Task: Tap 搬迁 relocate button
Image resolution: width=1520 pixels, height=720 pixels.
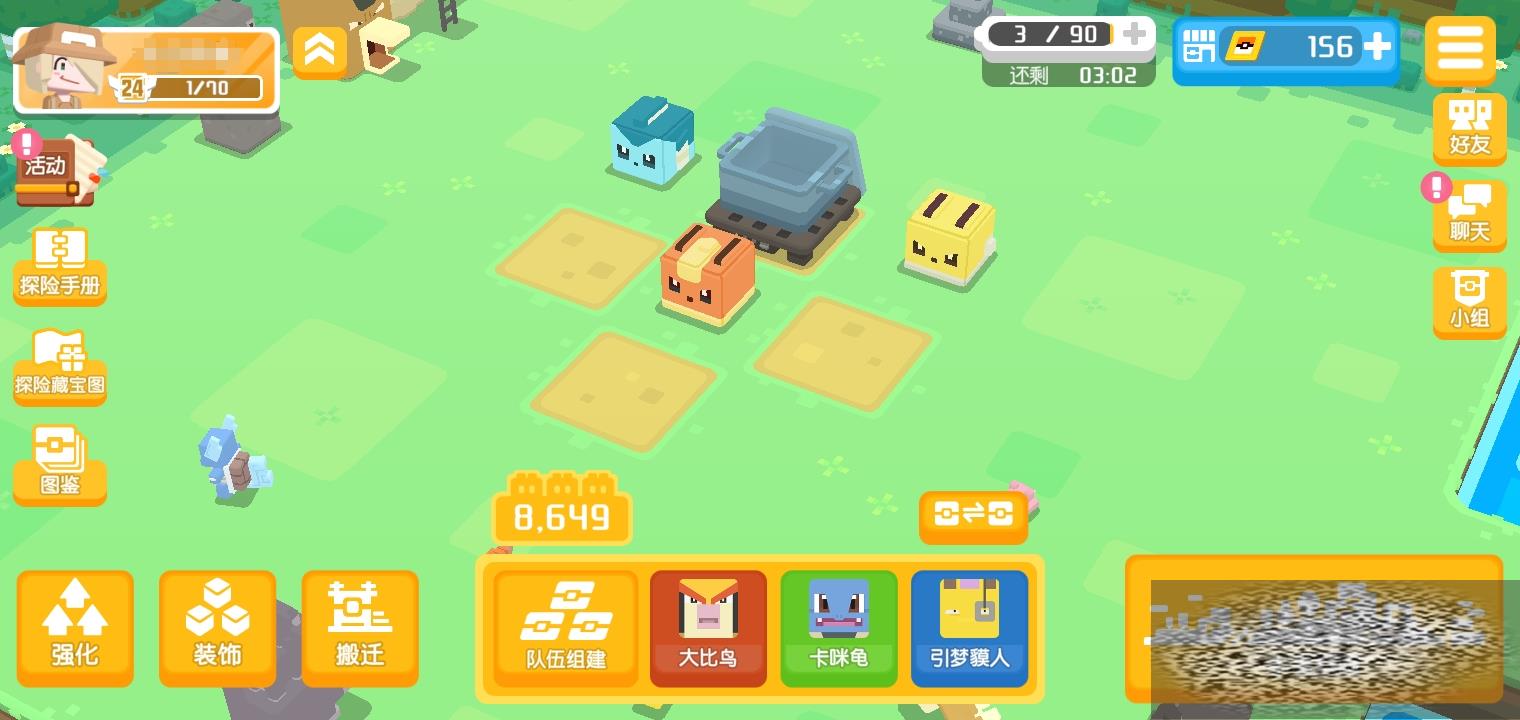Action: pyautogui.click(x=360, y=627)
